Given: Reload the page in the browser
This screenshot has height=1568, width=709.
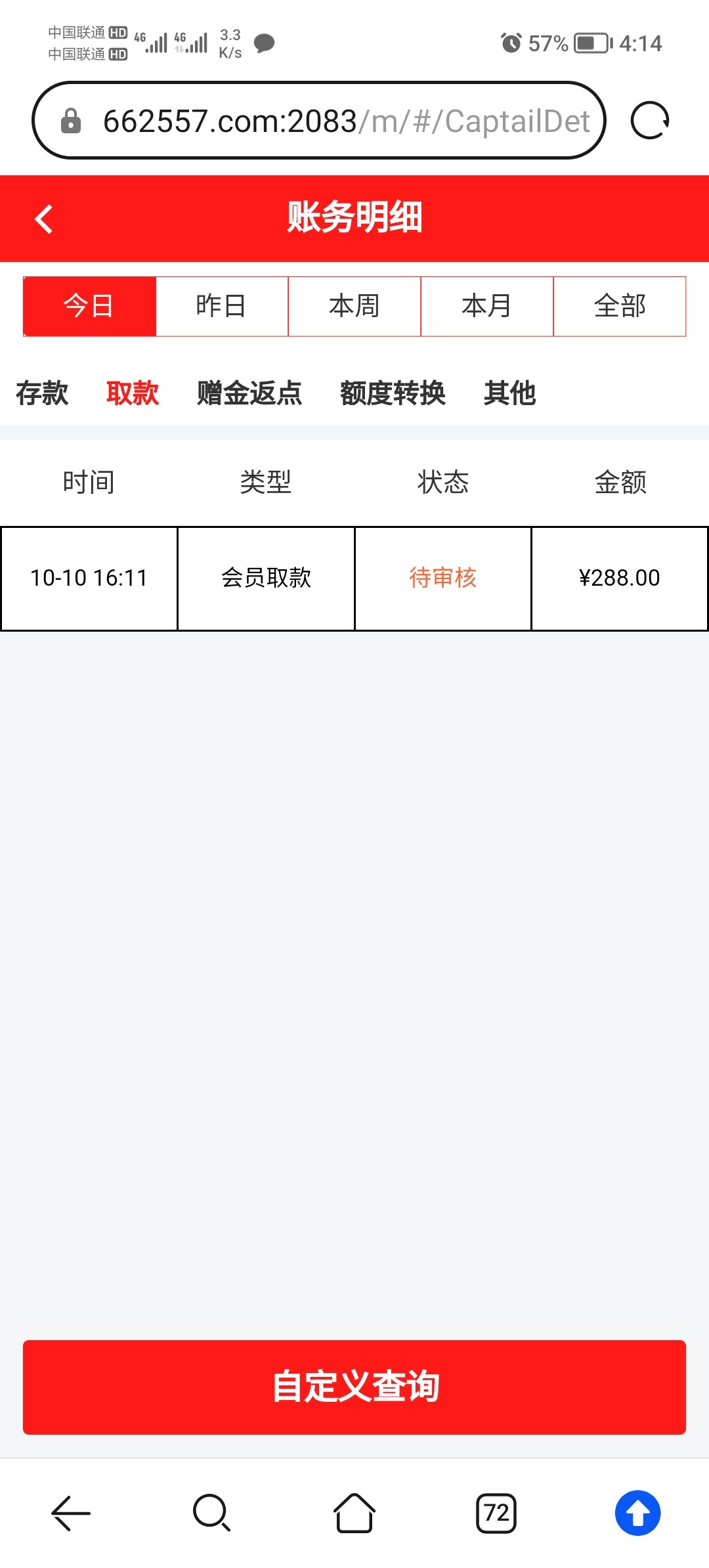Looking at the screenshot, I should 649,121.
